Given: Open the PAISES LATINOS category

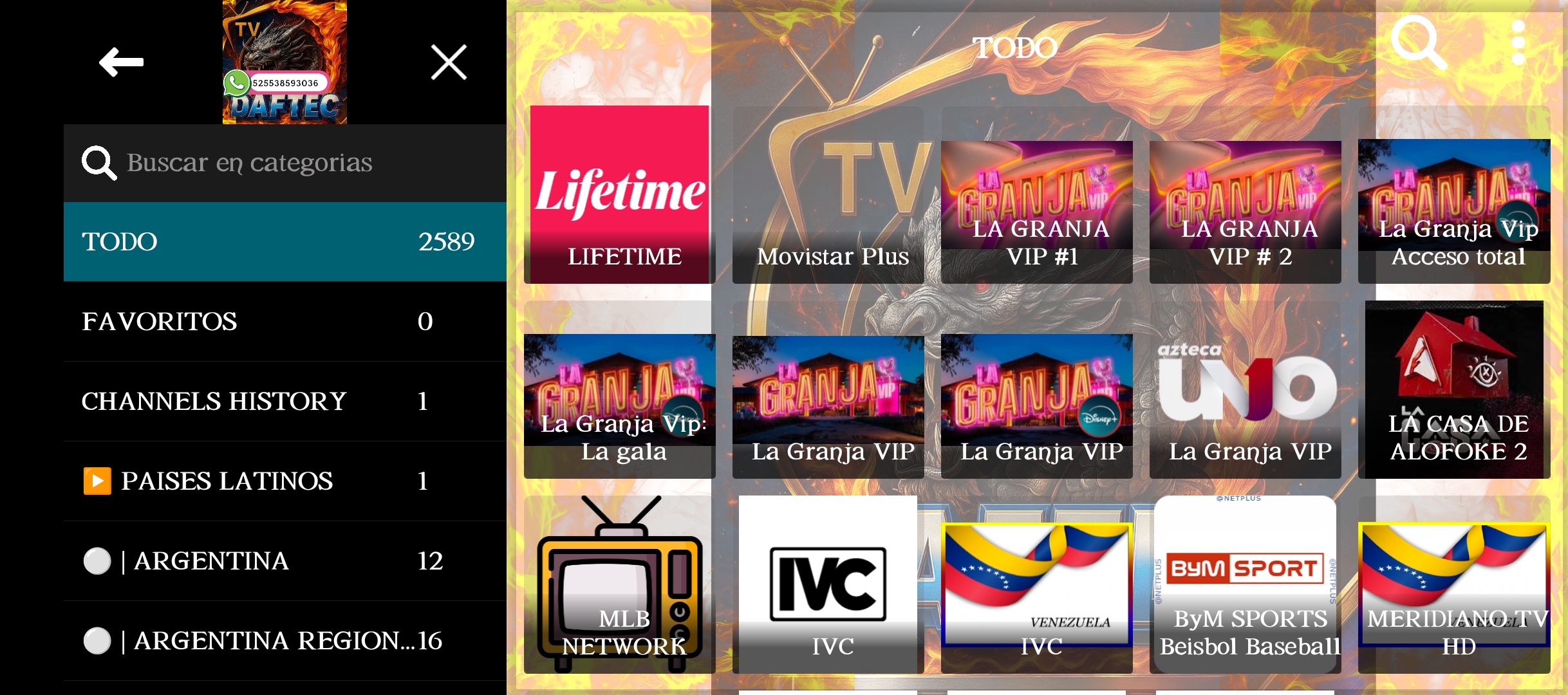Looking at the screenshot, I should tap(285, 481).
